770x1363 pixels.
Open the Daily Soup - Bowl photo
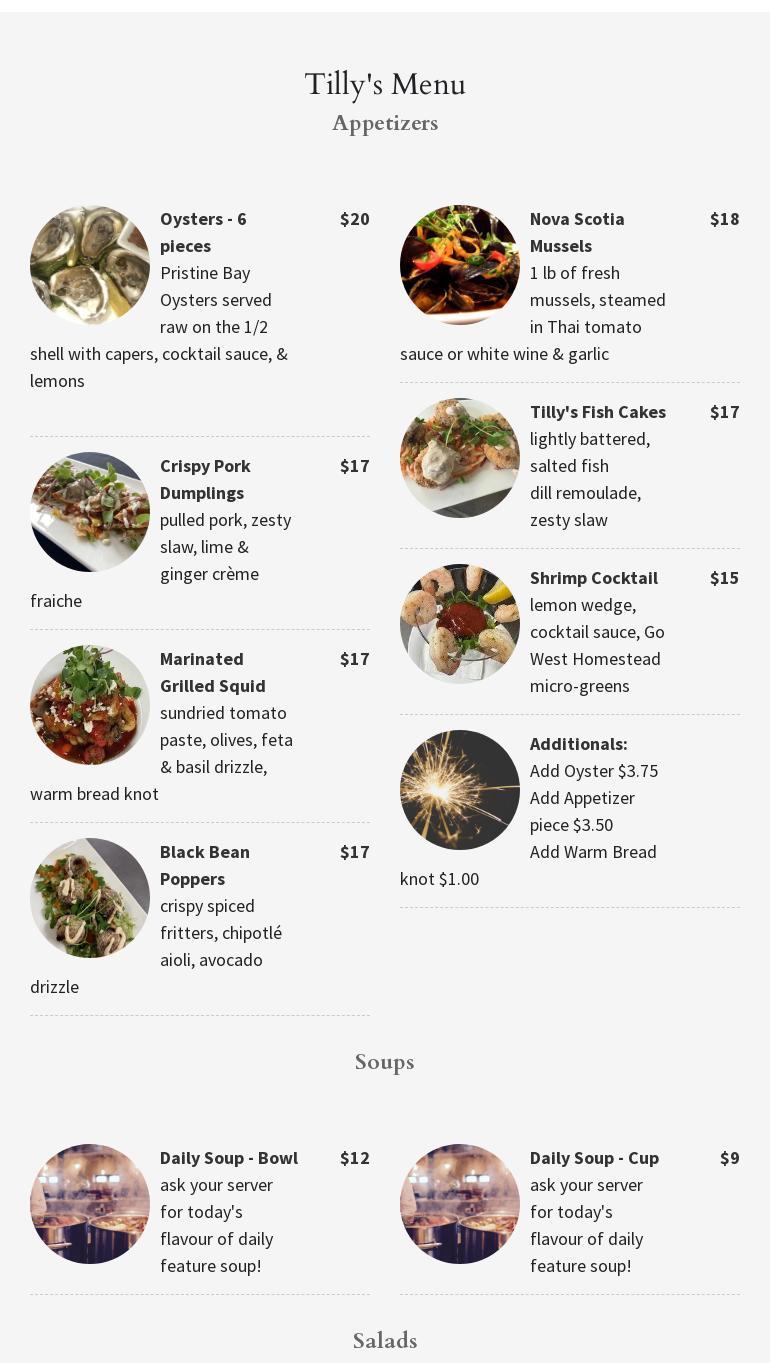90,1204
